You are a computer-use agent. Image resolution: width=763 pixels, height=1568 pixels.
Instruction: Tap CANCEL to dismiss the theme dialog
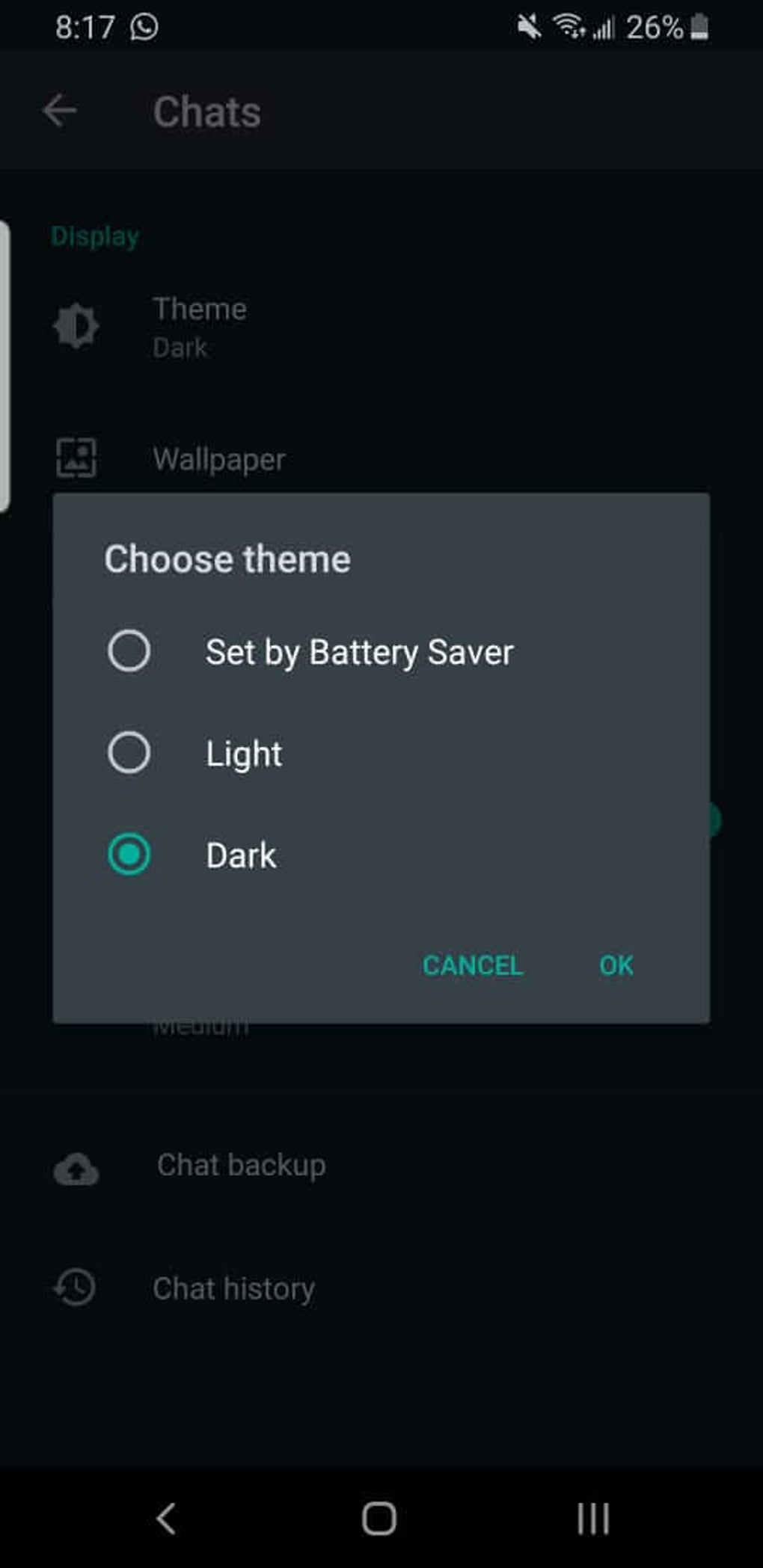pyautogui.click(x=473, y=965)
